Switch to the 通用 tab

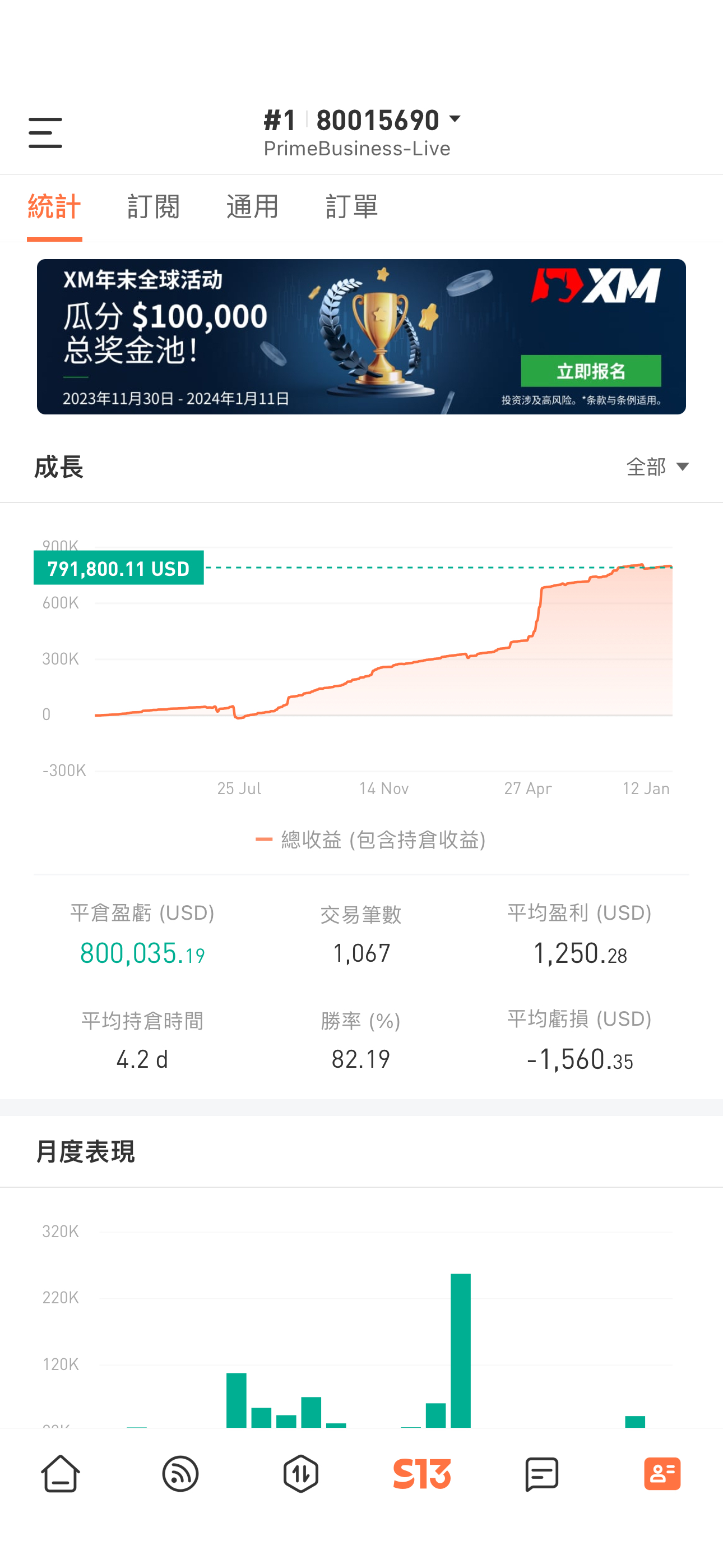point(253,206)
